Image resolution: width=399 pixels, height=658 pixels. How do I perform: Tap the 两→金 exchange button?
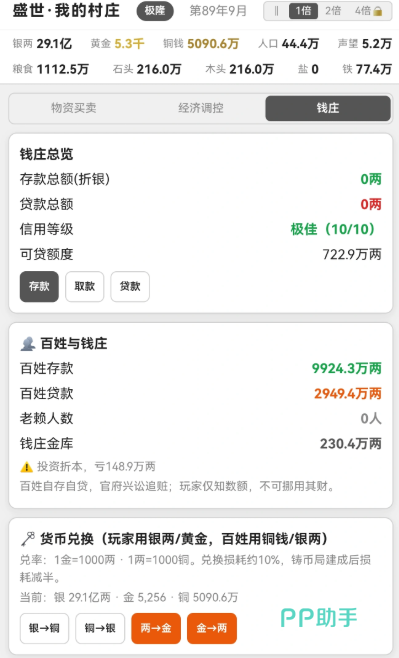pos(156,628)
